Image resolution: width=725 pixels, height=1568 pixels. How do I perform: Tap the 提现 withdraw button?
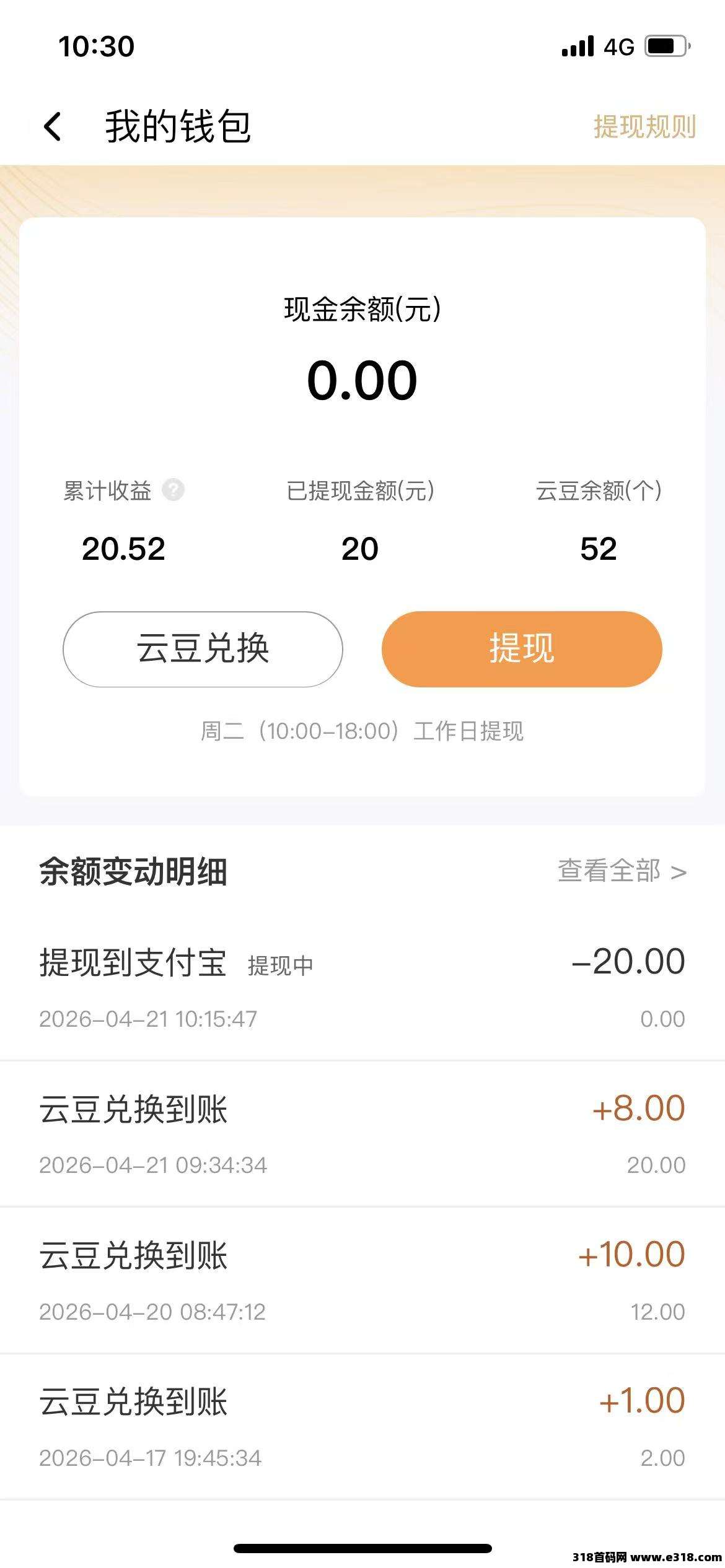click(521, 649)
